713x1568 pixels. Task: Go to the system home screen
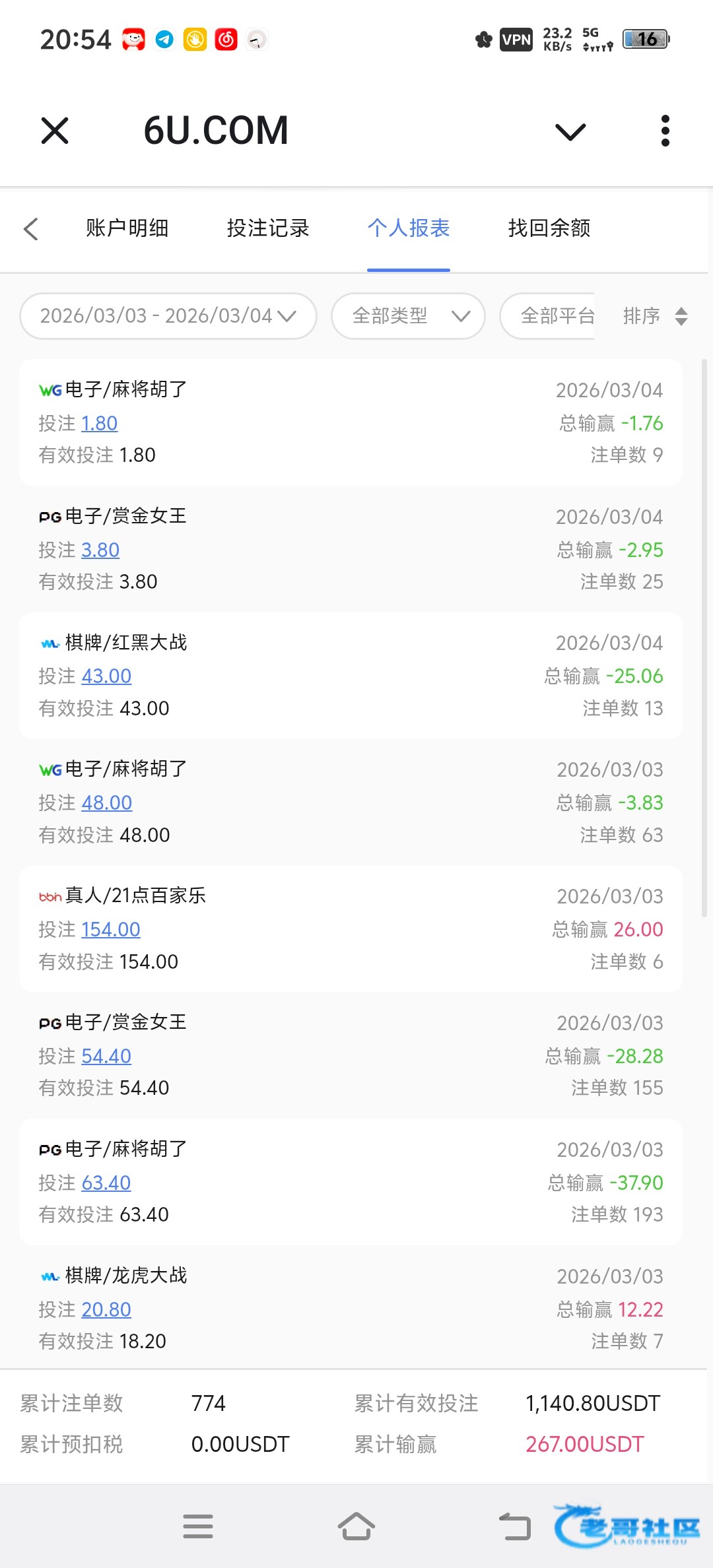coord(356,1526)
